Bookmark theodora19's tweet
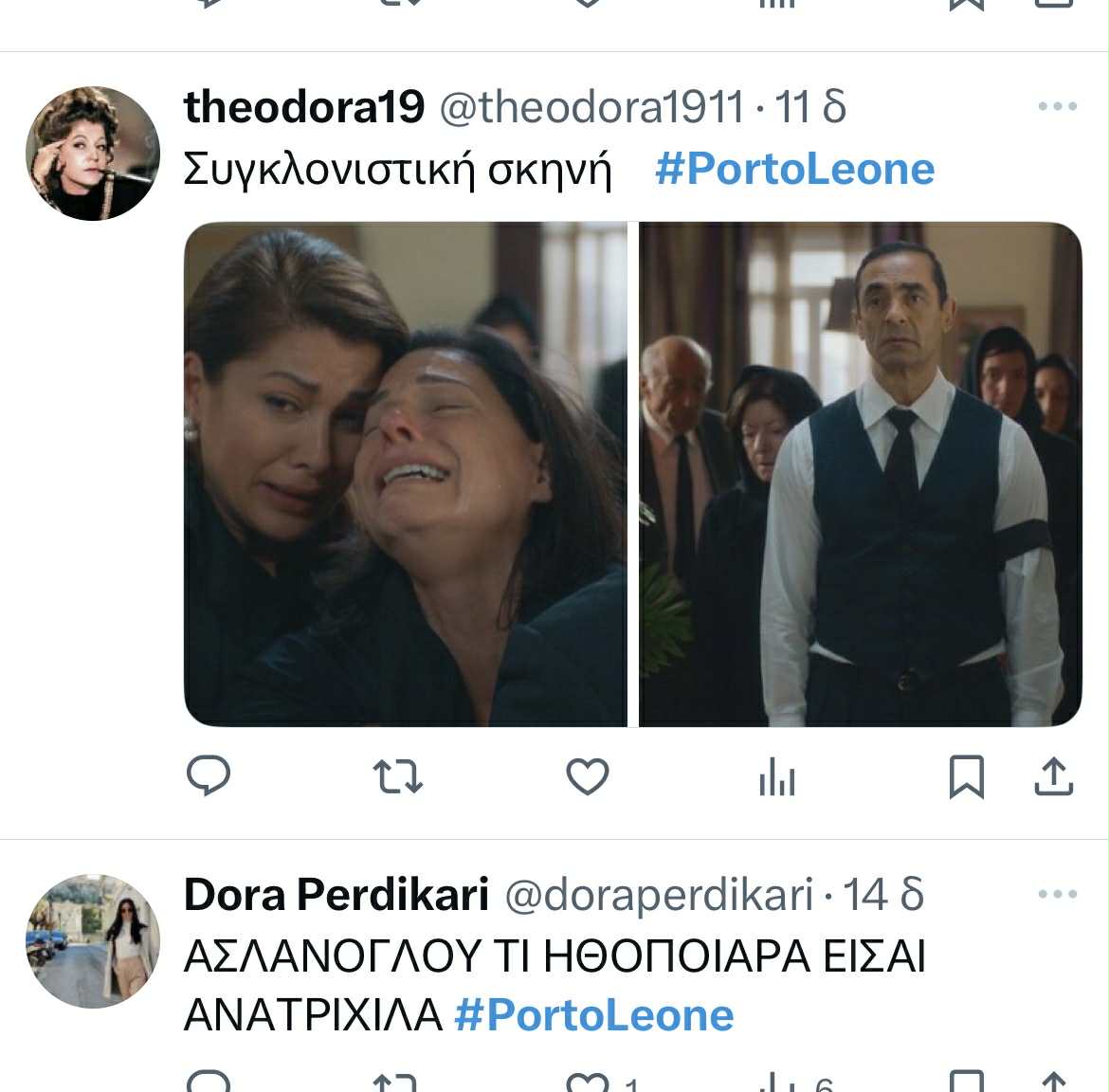This screenshot has width=1109, height=1092. 966,777
